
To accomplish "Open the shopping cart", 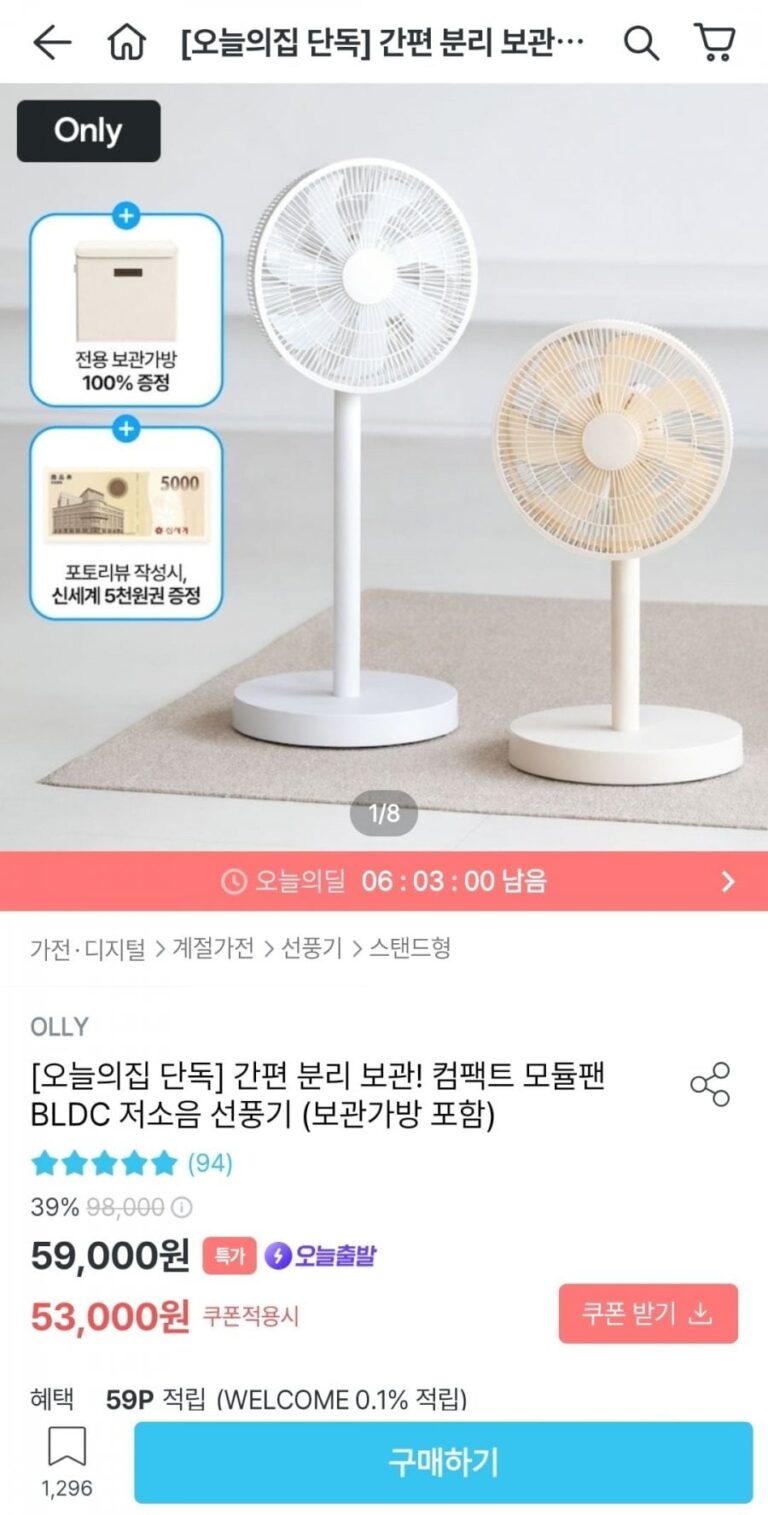I will tap(714, 43).
